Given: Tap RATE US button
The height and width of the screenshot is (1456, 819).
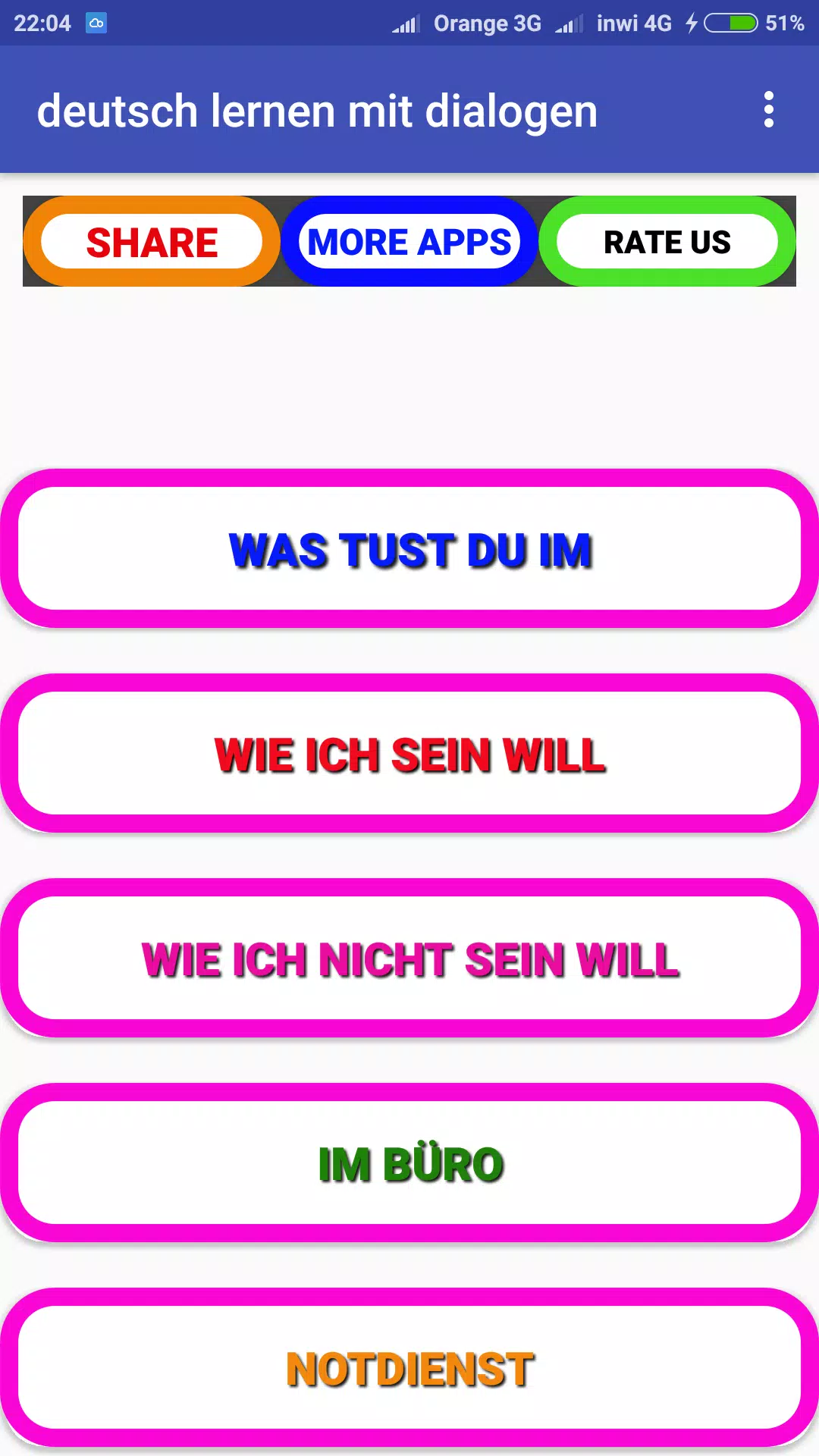Looking at the screenshot, I should 667,242.
